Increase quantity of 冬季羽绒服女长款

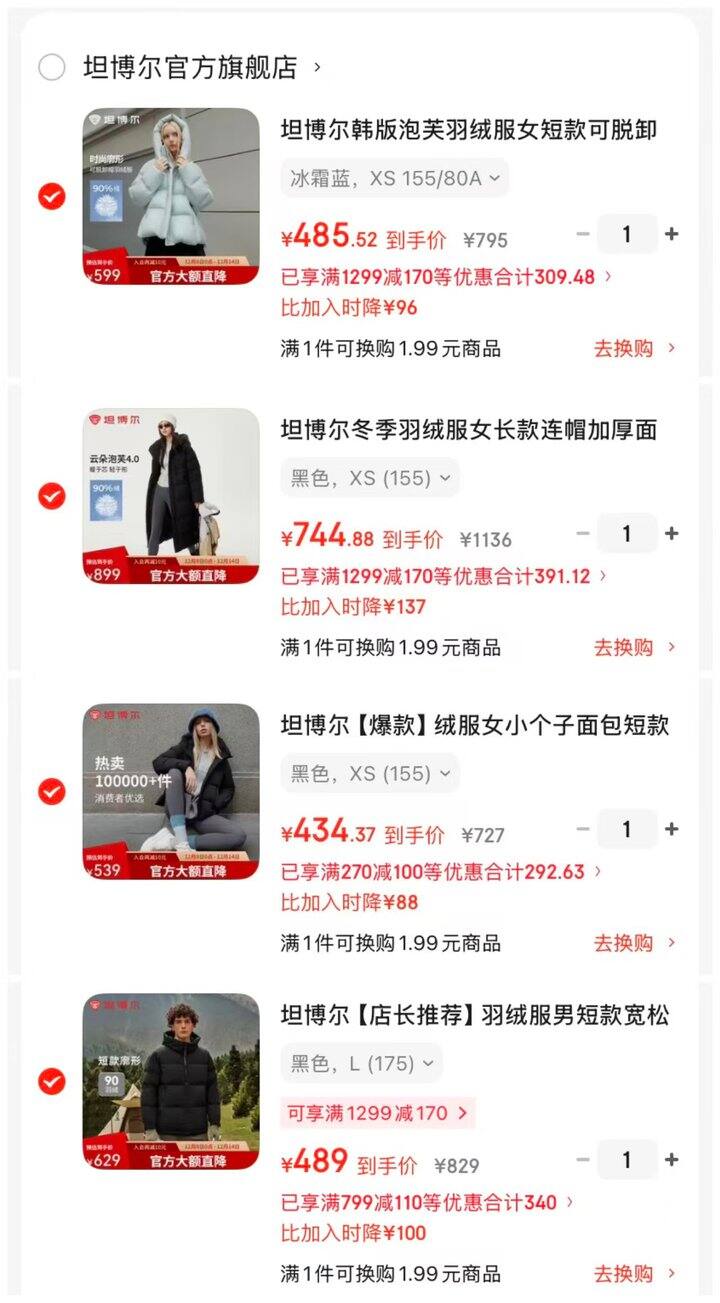(671, 533)
